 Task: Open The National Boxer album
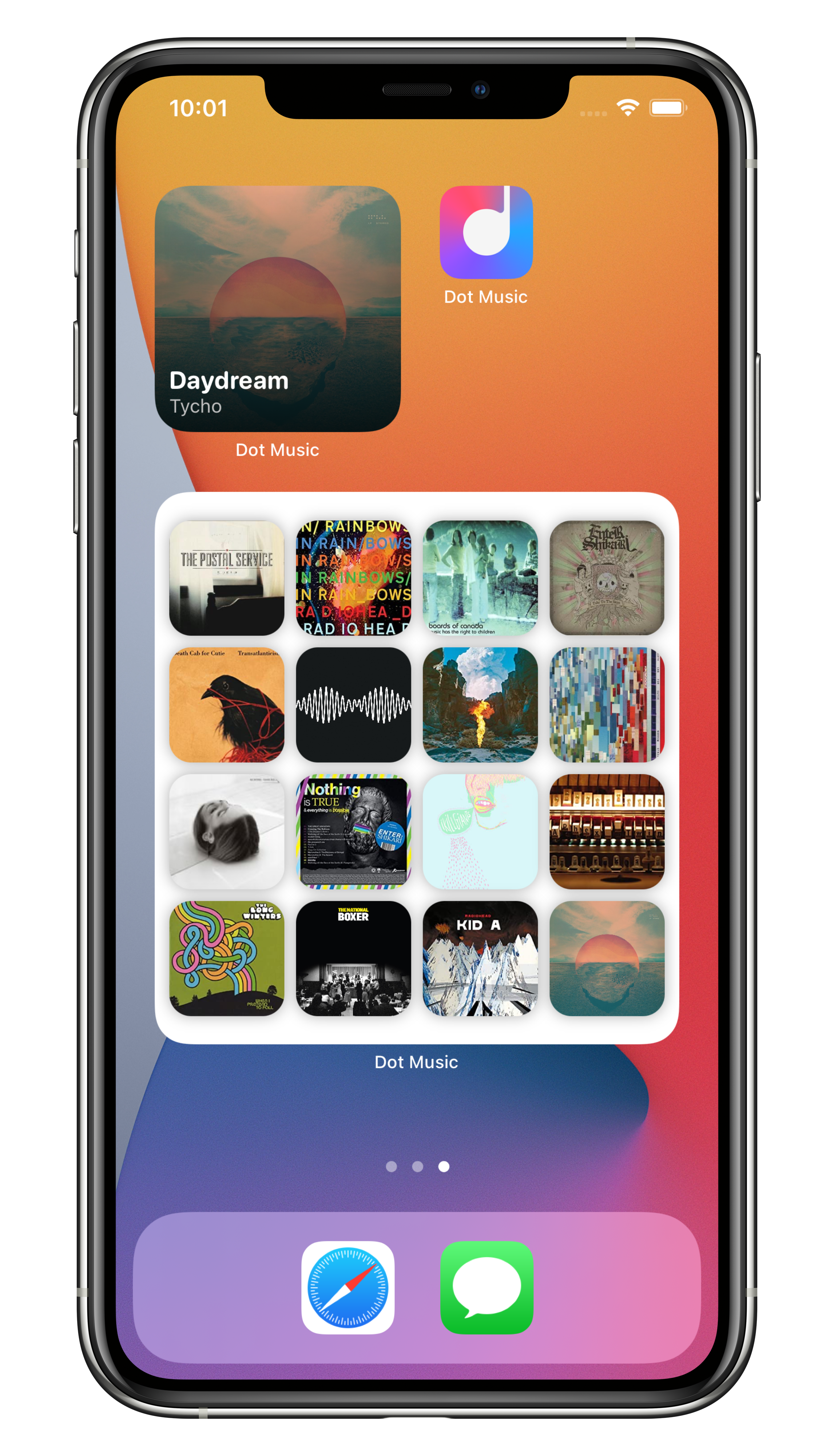coord(353,958)
